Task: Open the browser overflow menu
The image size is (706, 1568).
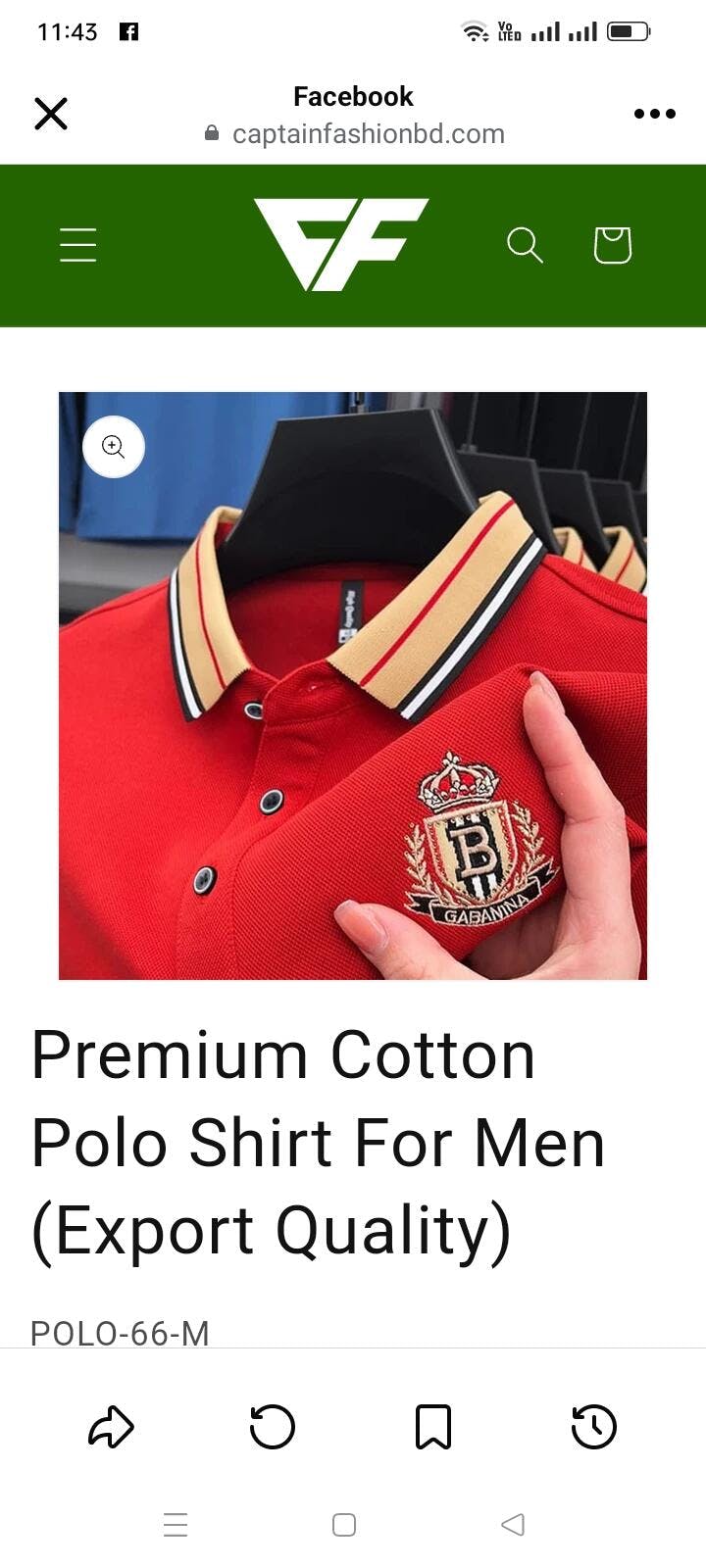Action: tap(654, 114)
